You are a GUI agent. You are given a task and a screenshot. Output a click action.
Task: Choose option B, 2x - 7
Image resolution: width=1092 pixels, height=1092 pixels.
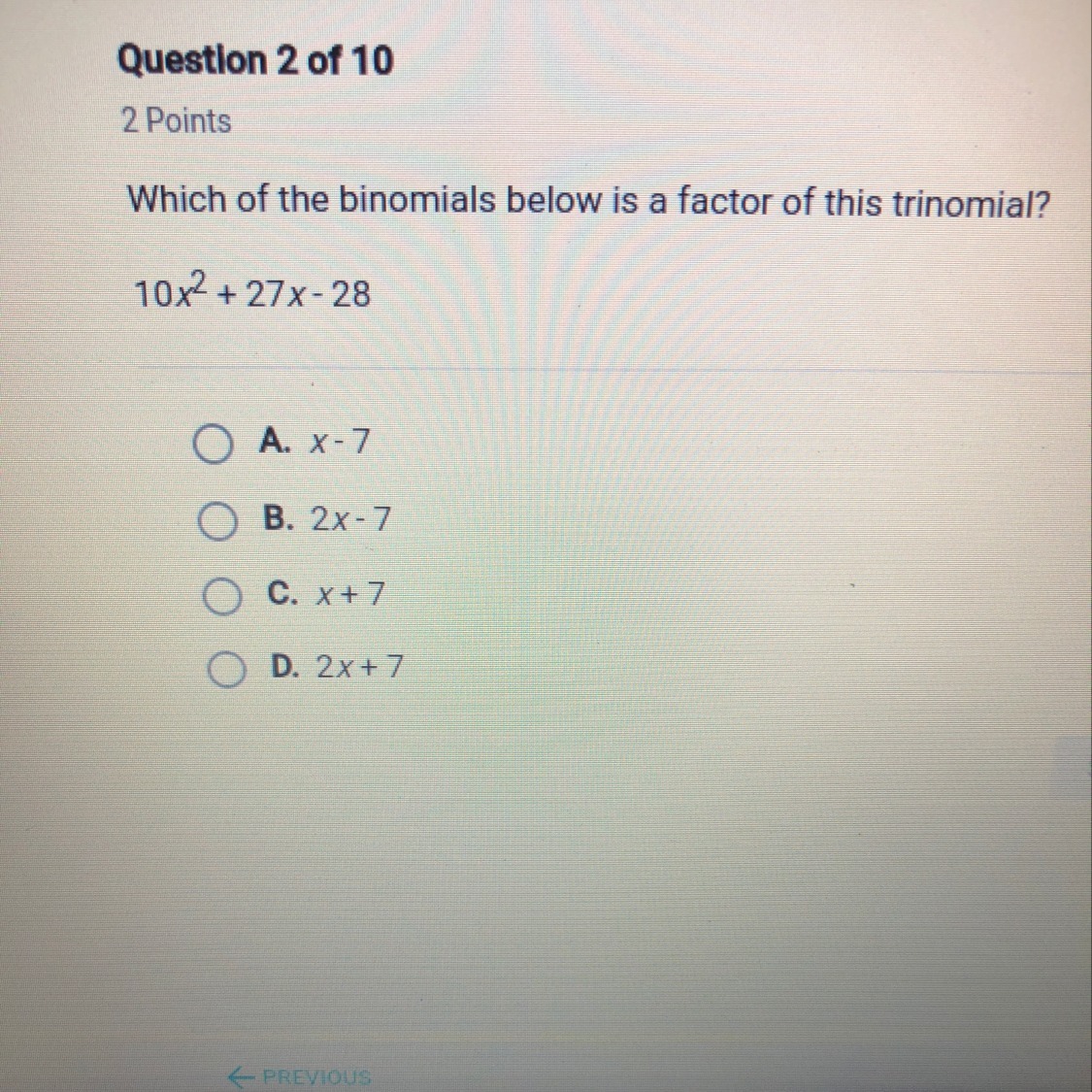pyautogui.click(x=217, y=521)
